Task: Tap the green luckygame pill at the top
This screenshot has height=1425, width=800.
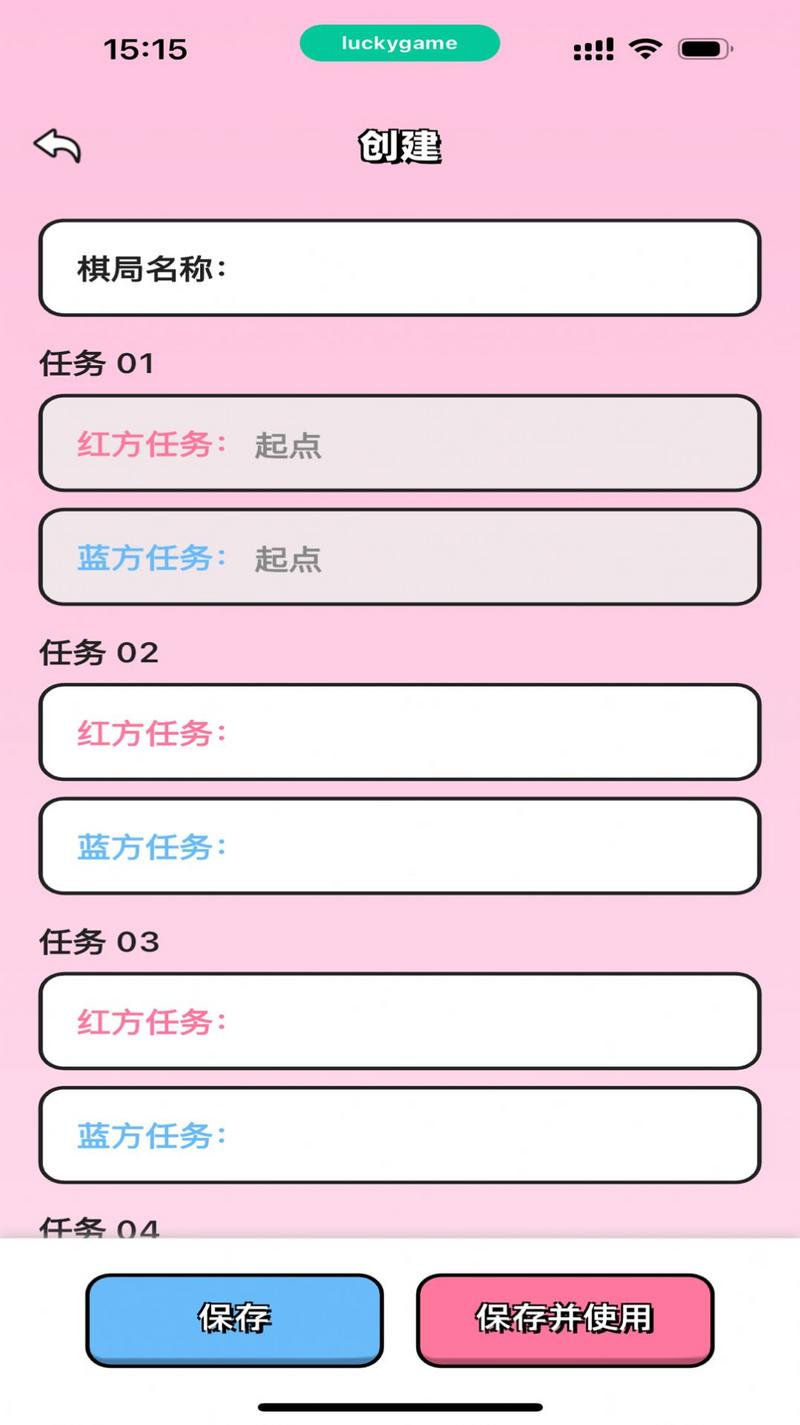Action: (x=399, y=43)
